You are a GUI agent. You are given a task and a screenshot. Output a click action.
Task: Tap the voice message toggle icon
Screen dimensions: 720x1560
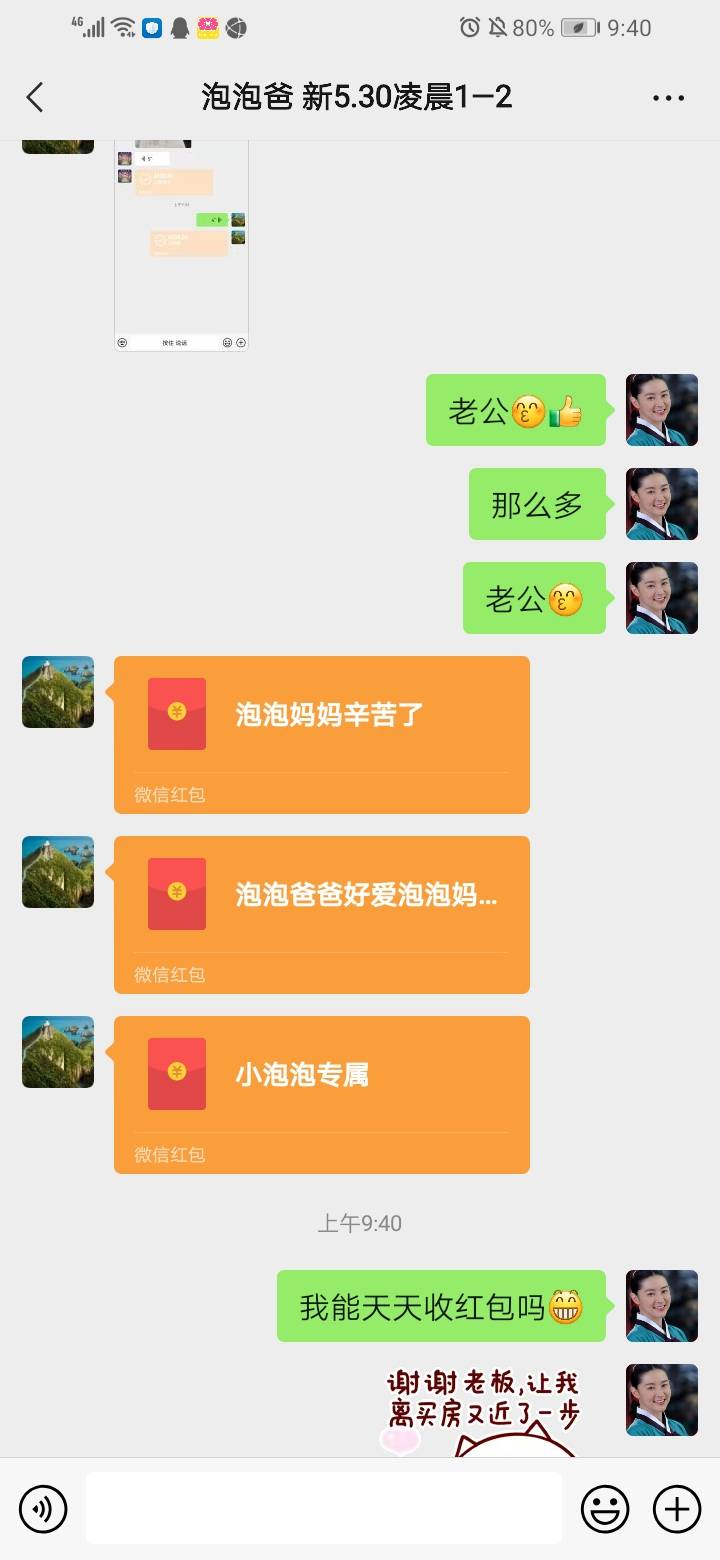42,1508
